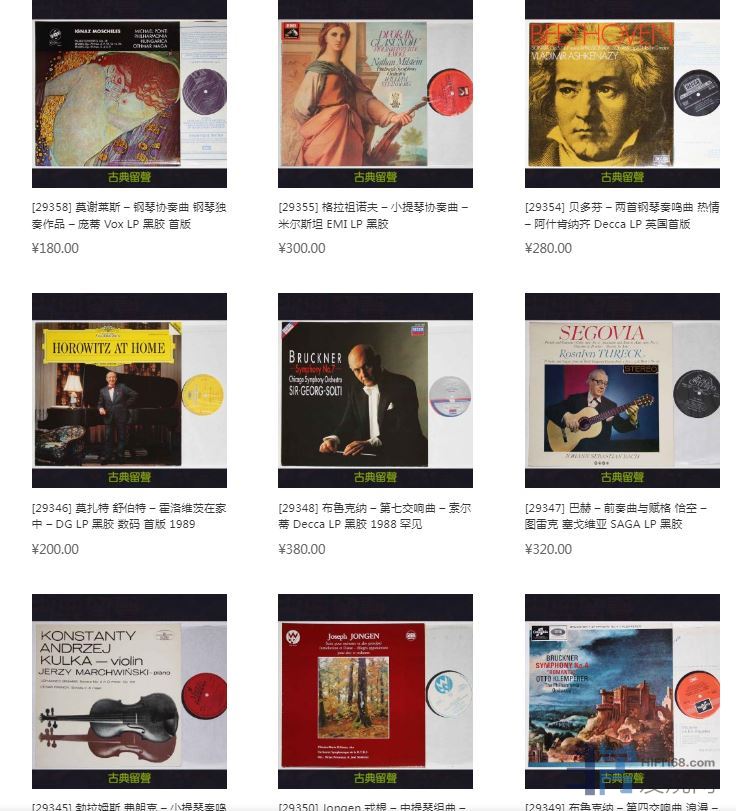Tap the title link of item [29355]
This screenshot has height=811, width=736.
[373, 216]
